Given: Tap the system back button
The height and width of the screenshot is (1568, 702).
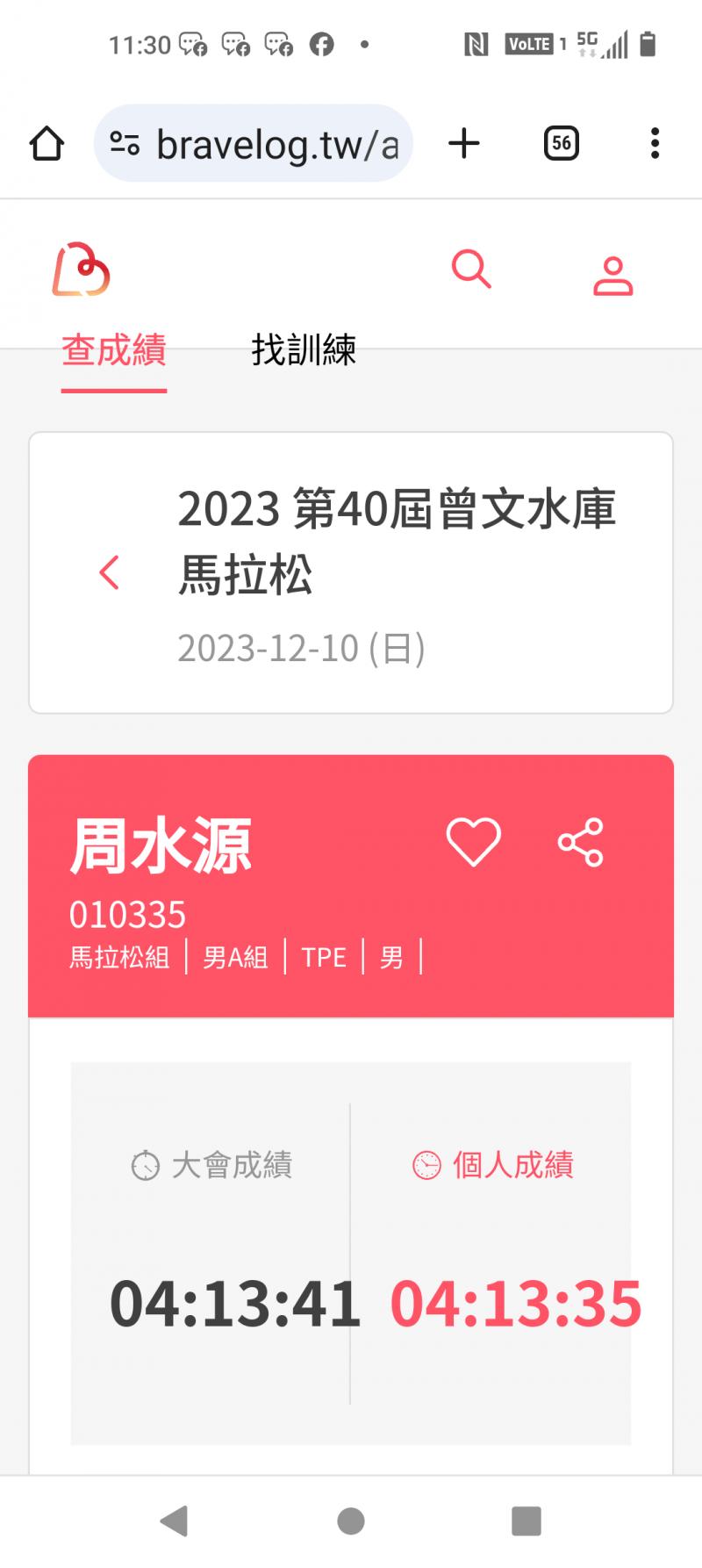Looking at the screenshot, I should (175, 1521).
